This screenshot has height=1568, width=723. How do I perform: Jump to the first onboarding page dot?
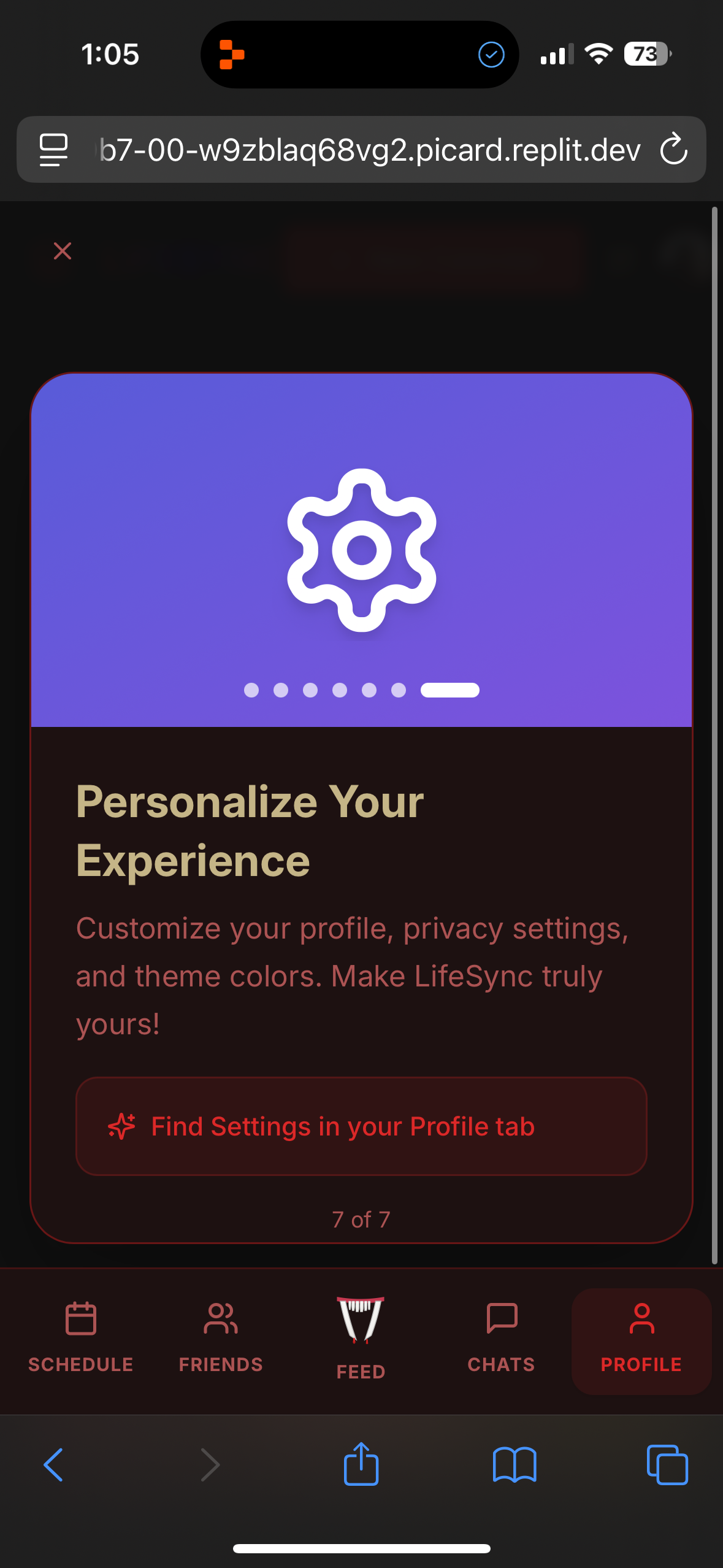coord(251,690)
